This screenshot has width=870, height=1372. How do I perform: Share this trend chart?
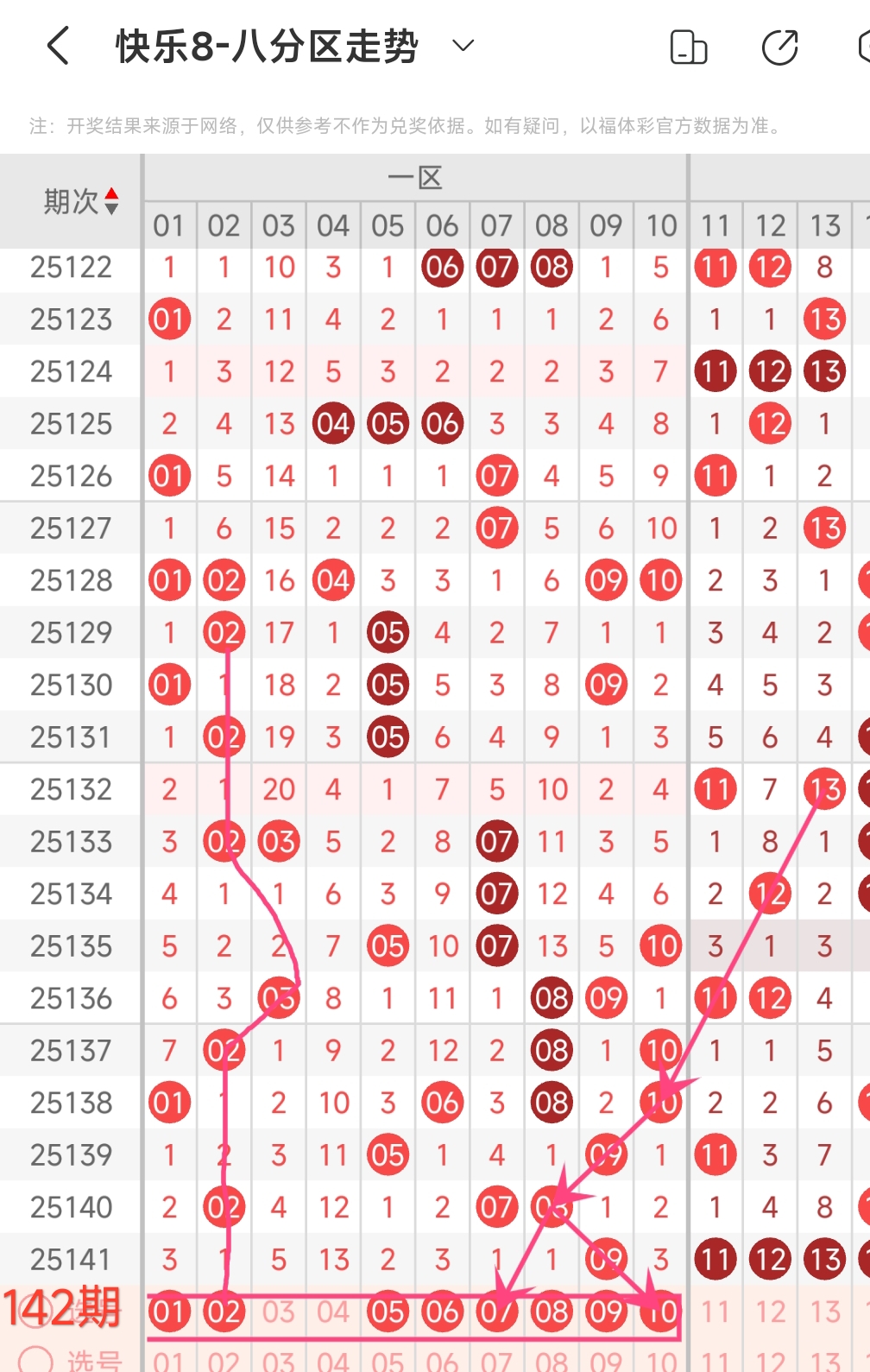(779, 47)
